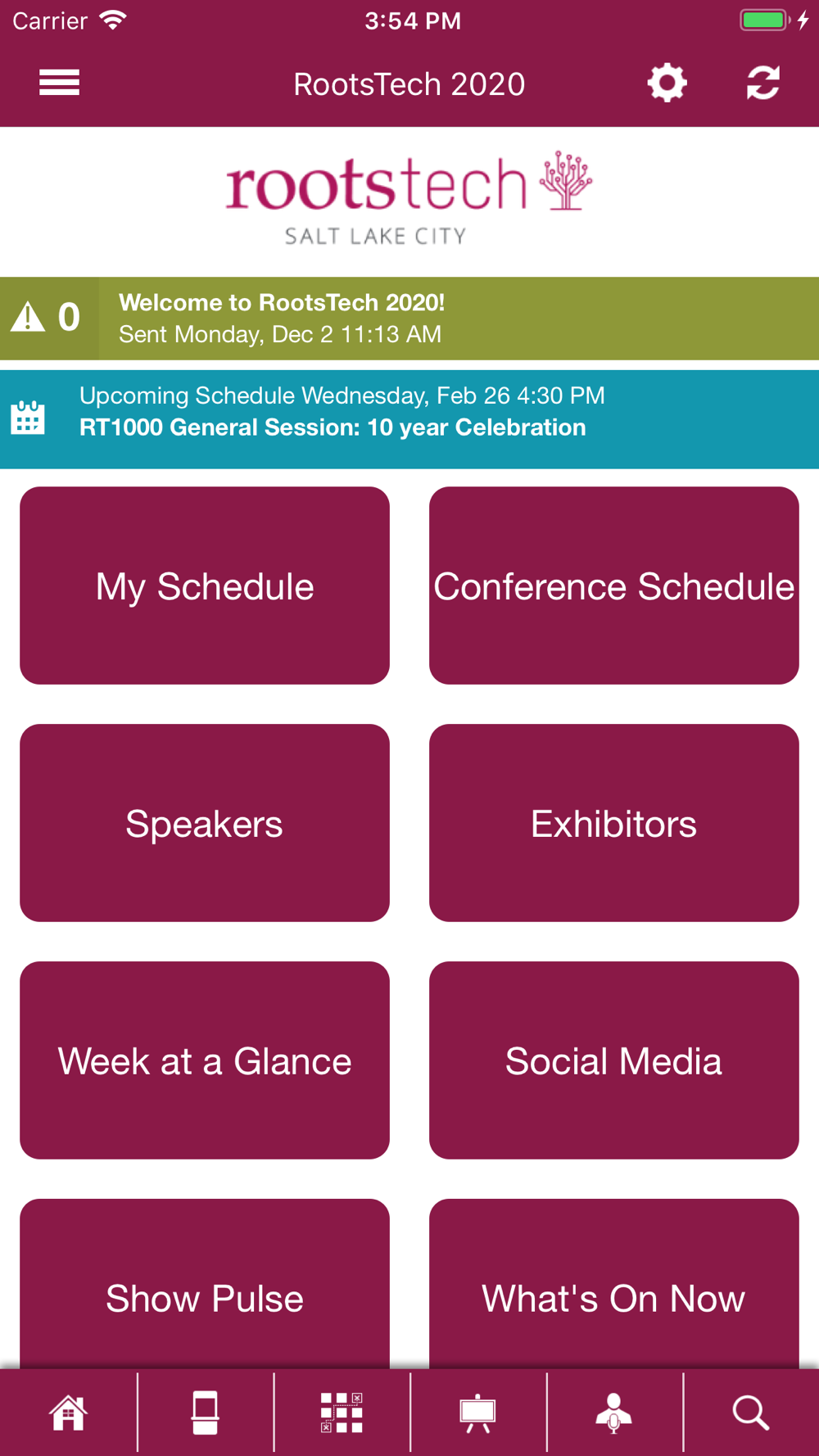819x1456 pixels.
Task: Tap the home icon in bottom bar
Action: 68,1413
